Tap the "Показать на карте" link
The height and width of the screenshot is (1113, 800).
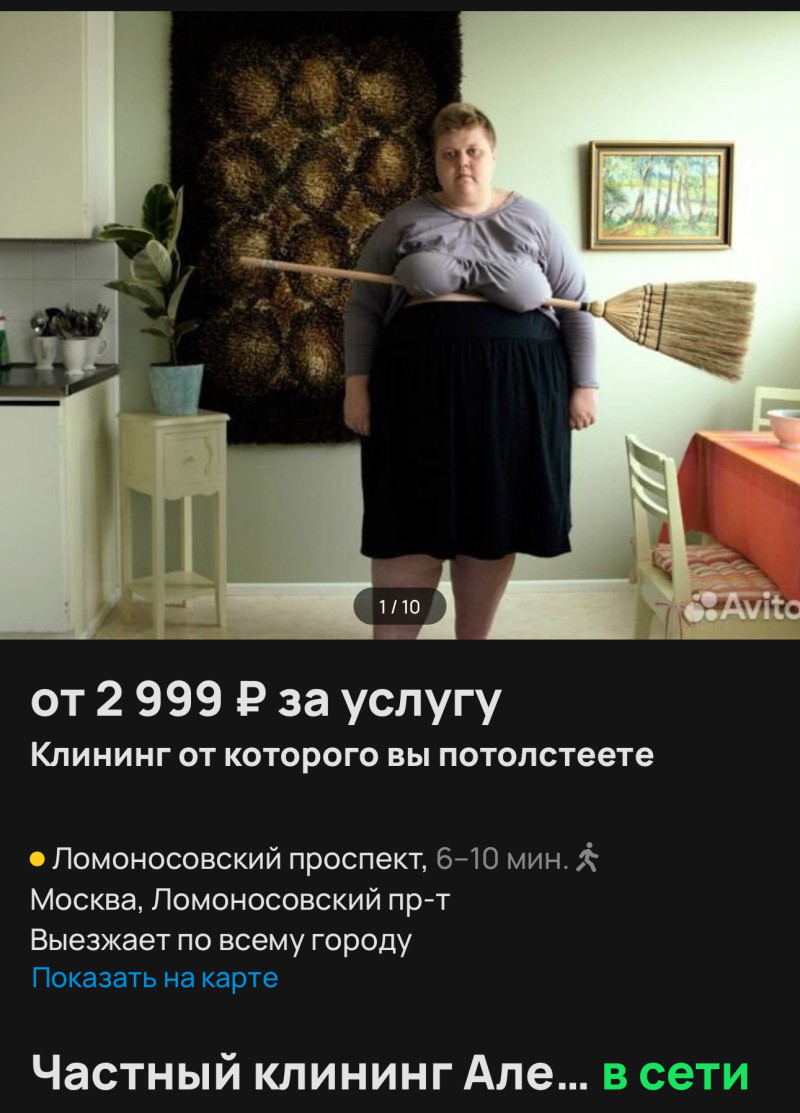click(x=155, y=977)
